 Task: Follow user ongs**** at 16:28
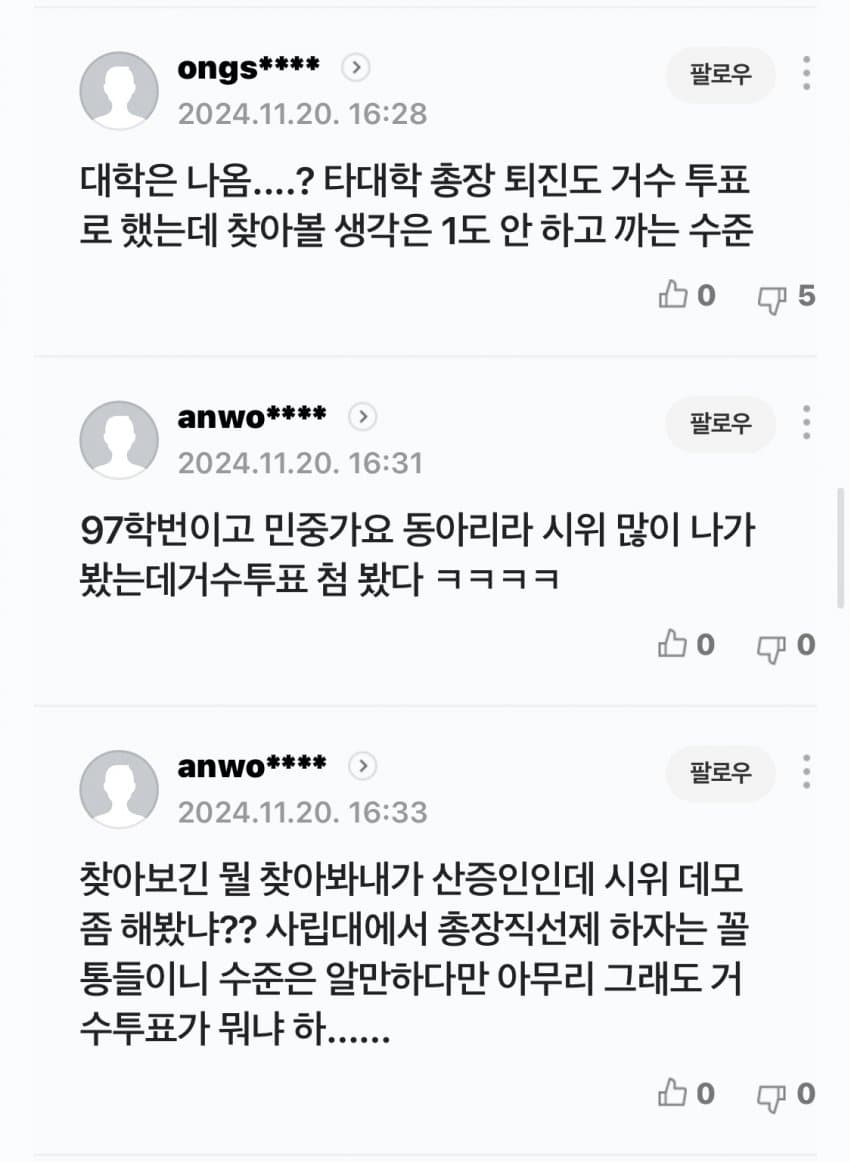(x=720, y=74)
